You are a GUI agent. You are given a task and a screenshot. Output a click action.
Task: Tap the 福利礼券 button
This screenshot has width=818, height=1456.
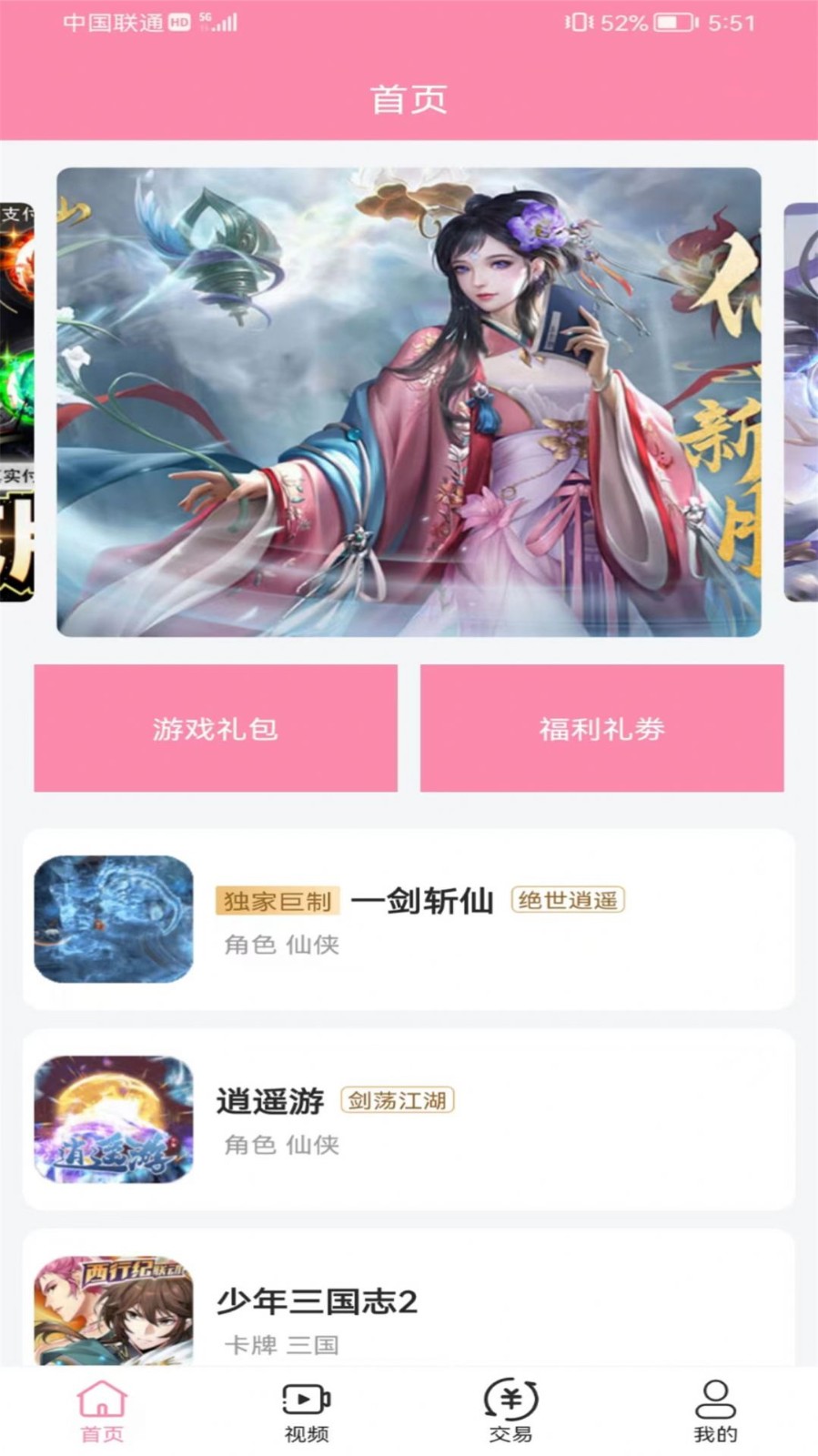click(601, 729)
